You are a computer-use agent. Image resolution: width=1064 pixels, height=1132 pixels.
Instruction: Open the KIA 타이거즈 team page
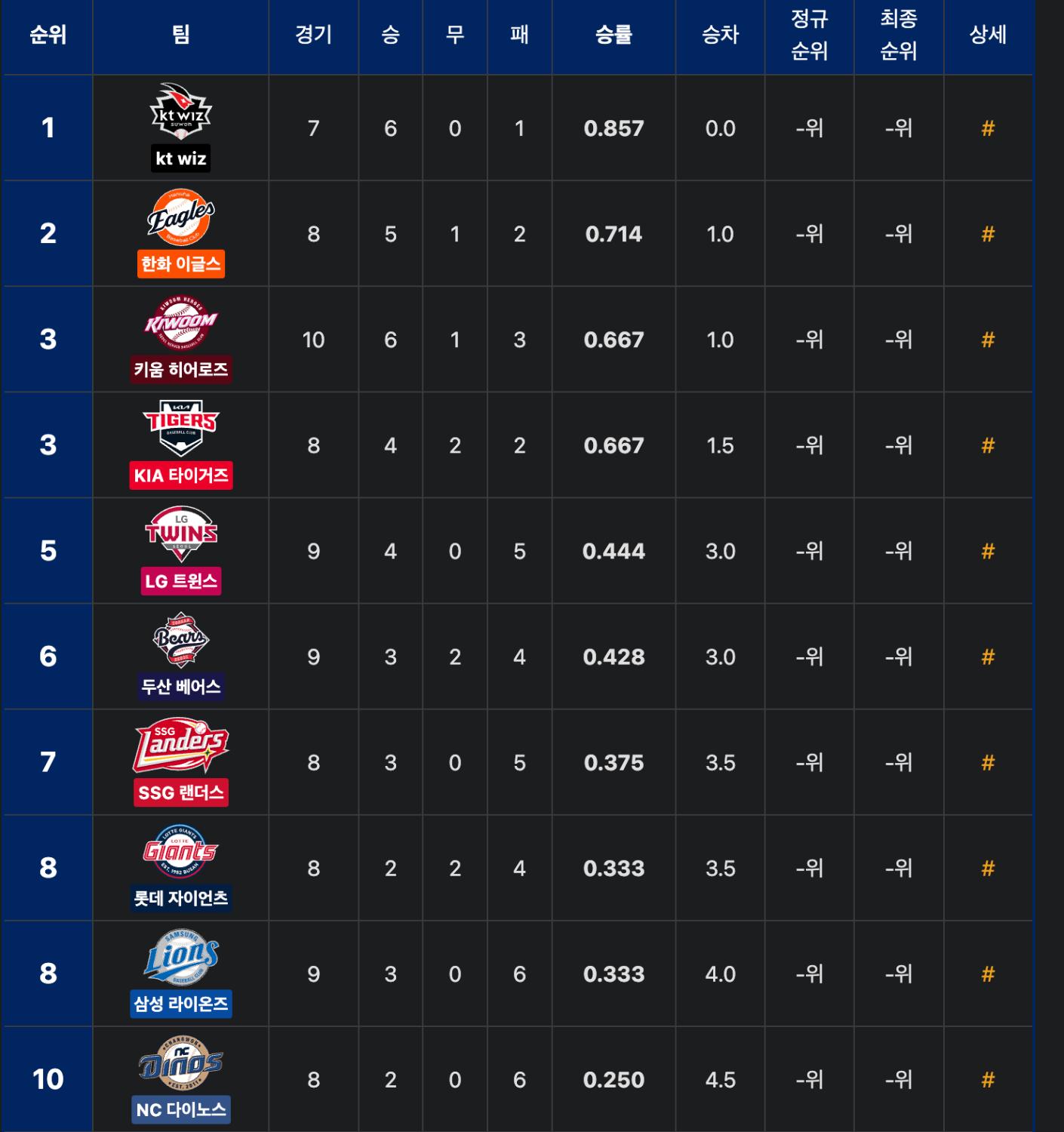coord(180,475)
